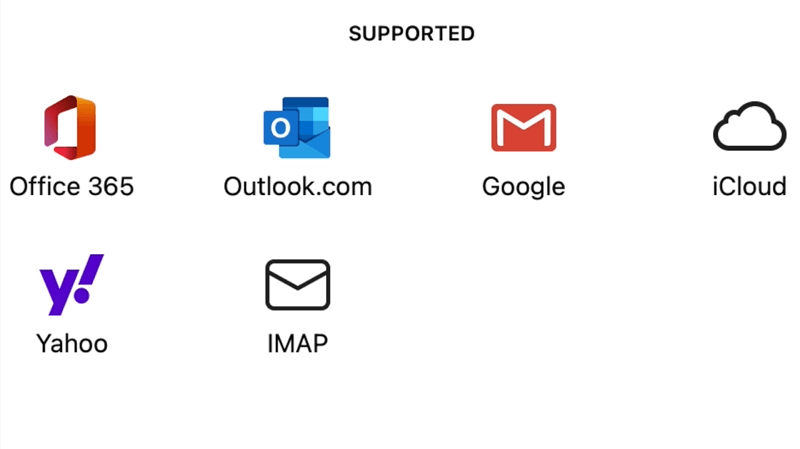Choose Outlook.com email provider
Screen dimensions: 800x449
click(x=297, y=129)
